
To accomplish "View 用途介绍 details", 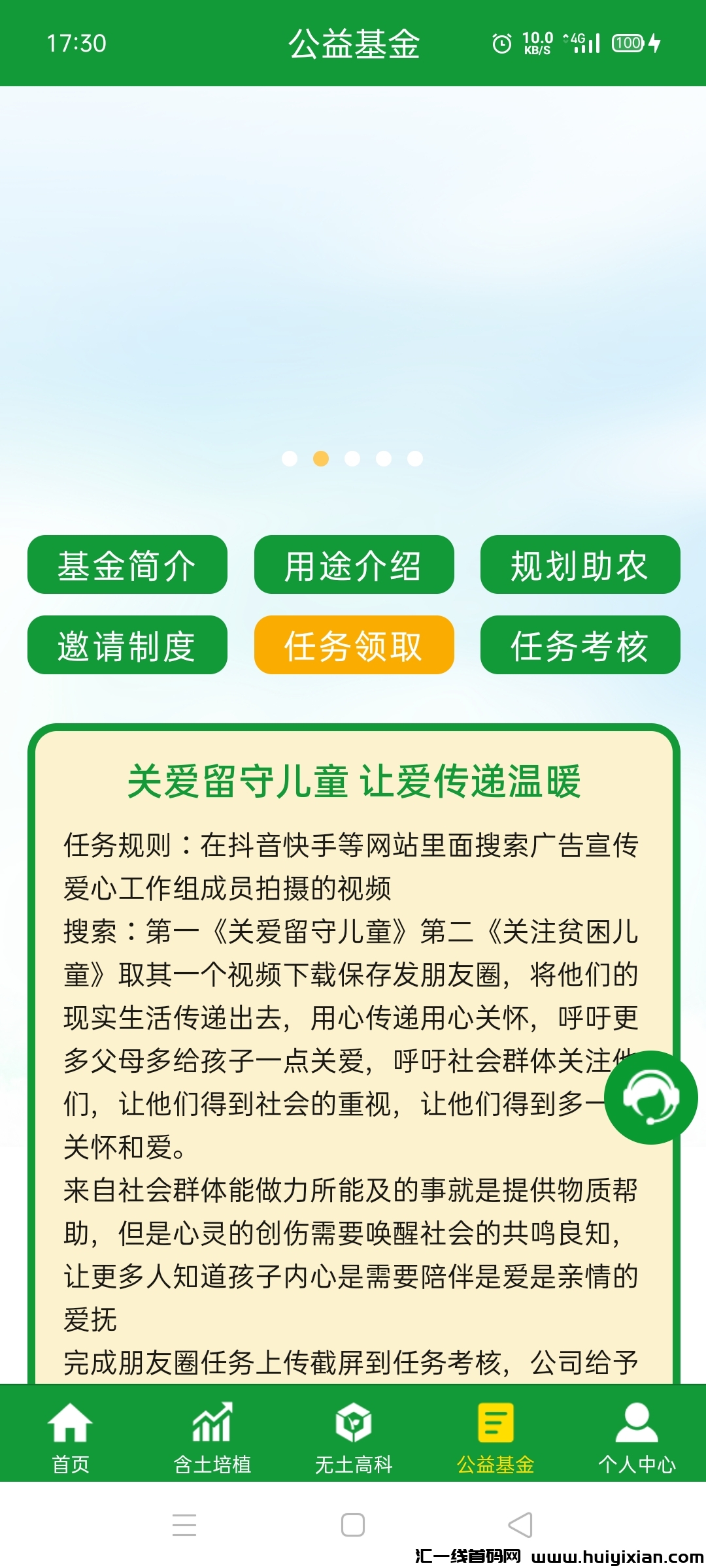I will (x=353, y=566).
